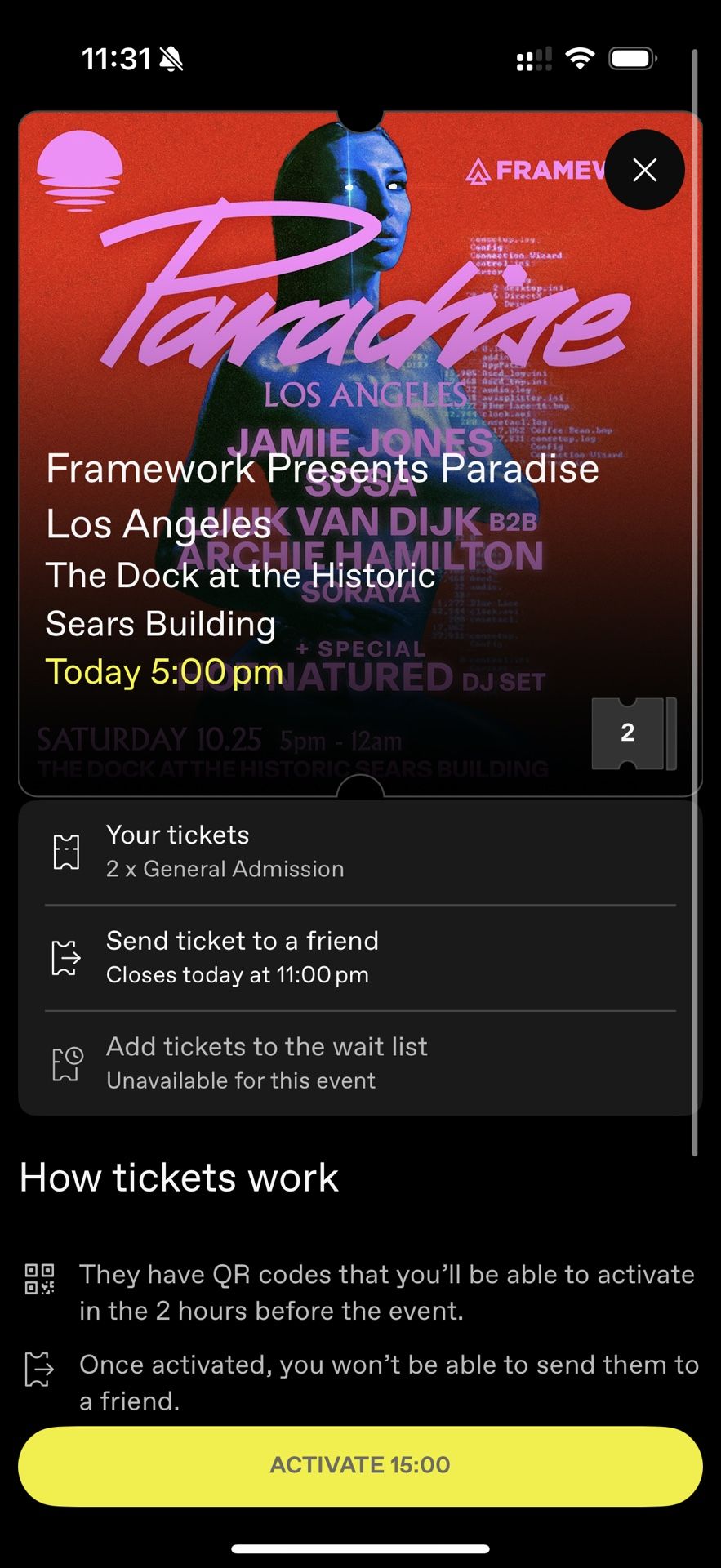This screenshot has width=721, height=1568.
Task: Tap Add tickets to the wait list
Action: [x=359, y=1063]
